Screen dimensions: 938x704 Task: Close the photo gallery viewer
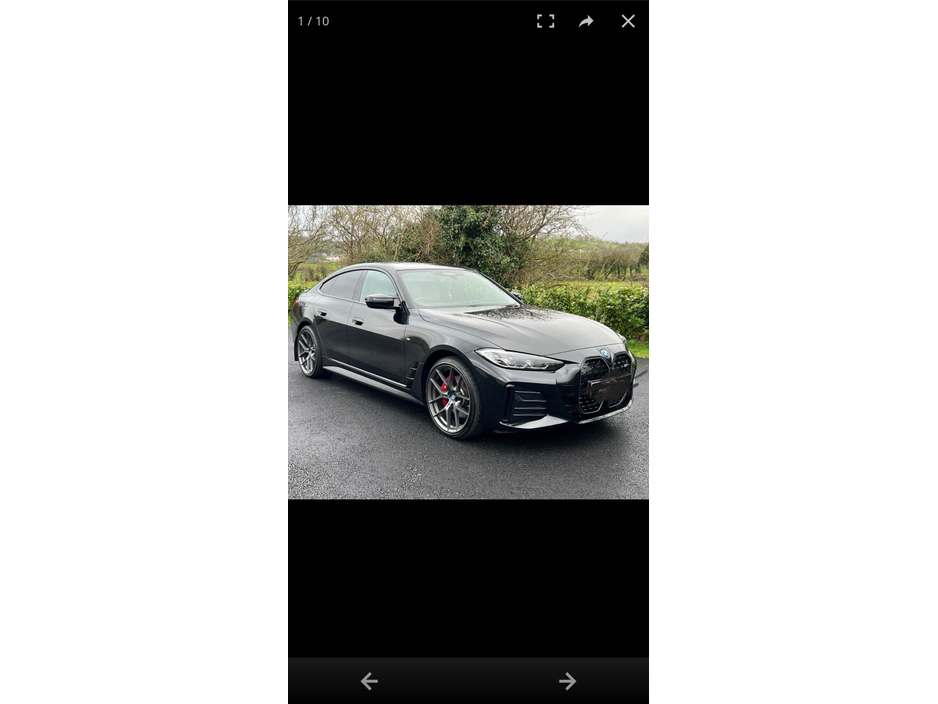point(628,21)
